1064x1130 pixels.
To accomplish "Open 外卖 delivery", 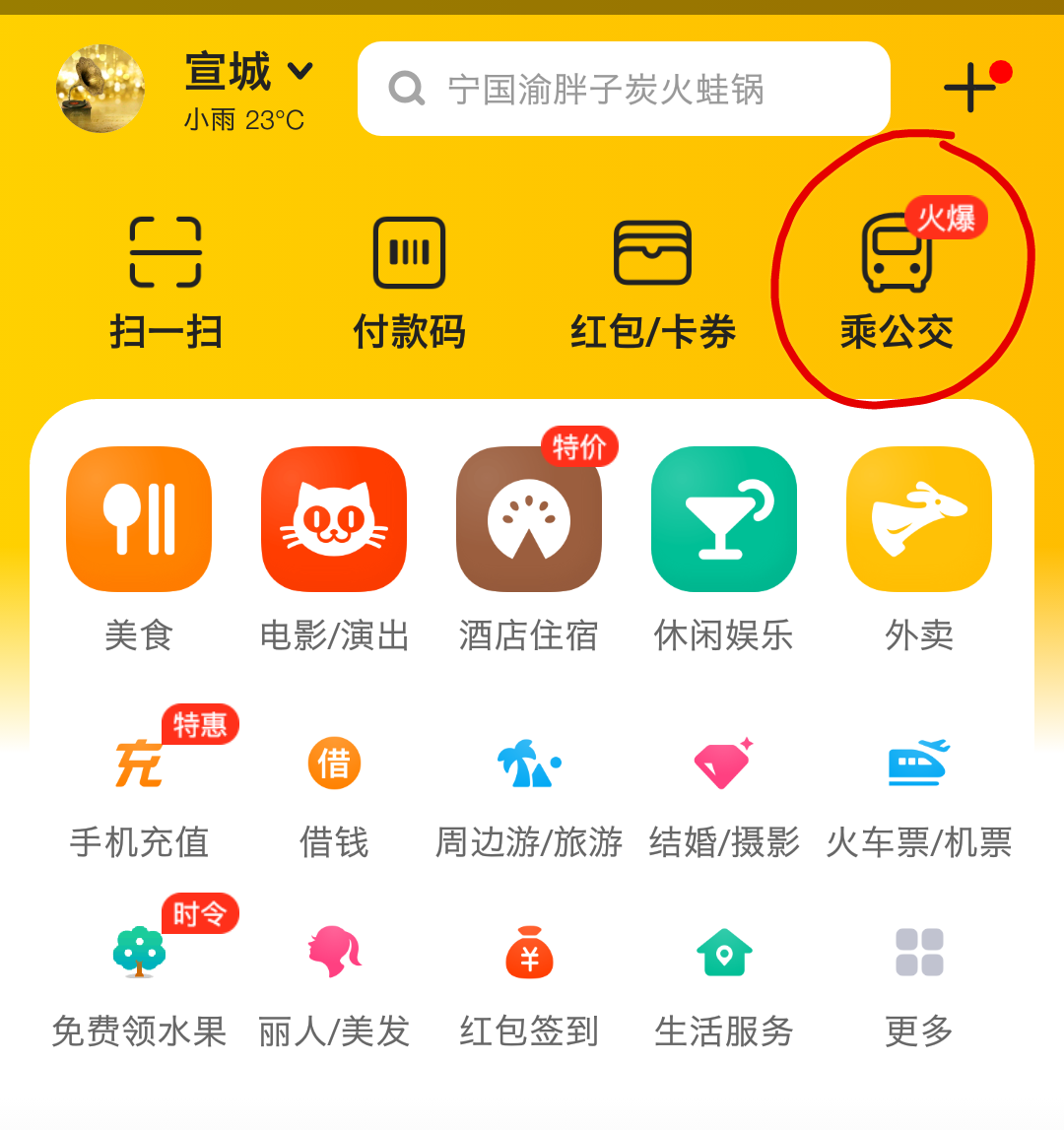I will [x=919, y=545].
